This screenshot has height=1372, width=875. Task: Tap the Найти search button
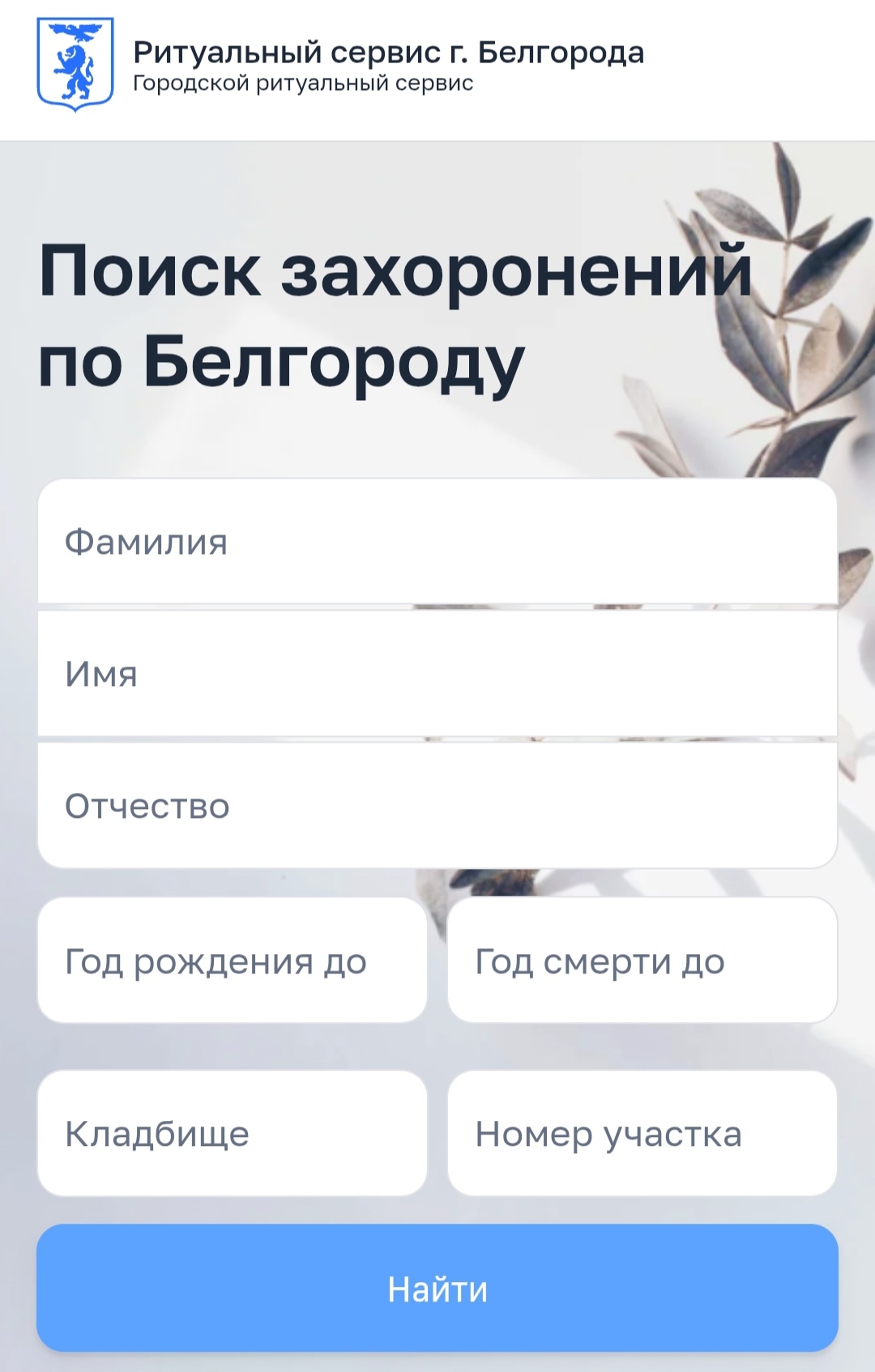click(437, 1288)
